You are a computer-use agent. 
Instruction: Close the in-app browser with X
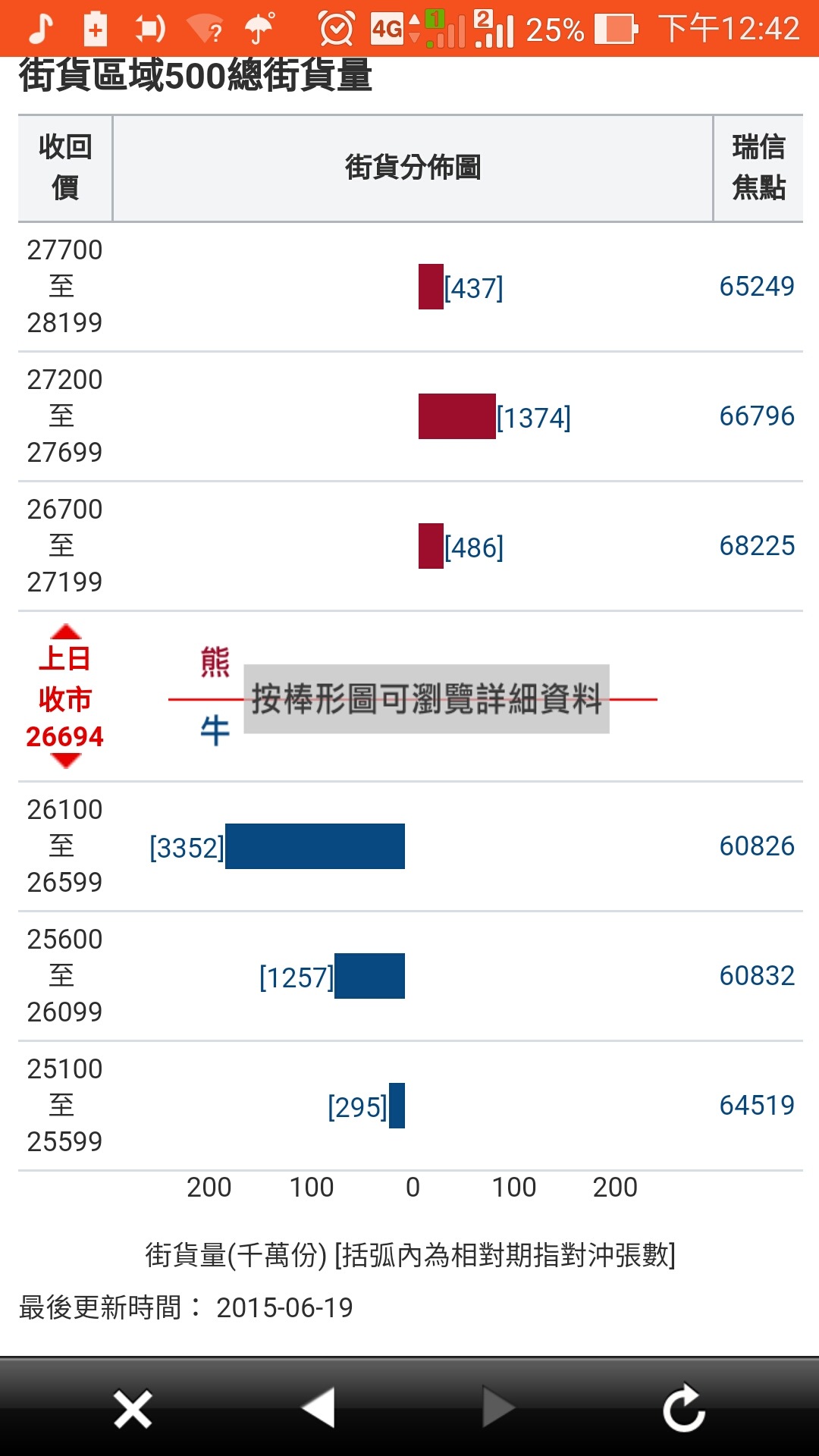coord(133,1409)
